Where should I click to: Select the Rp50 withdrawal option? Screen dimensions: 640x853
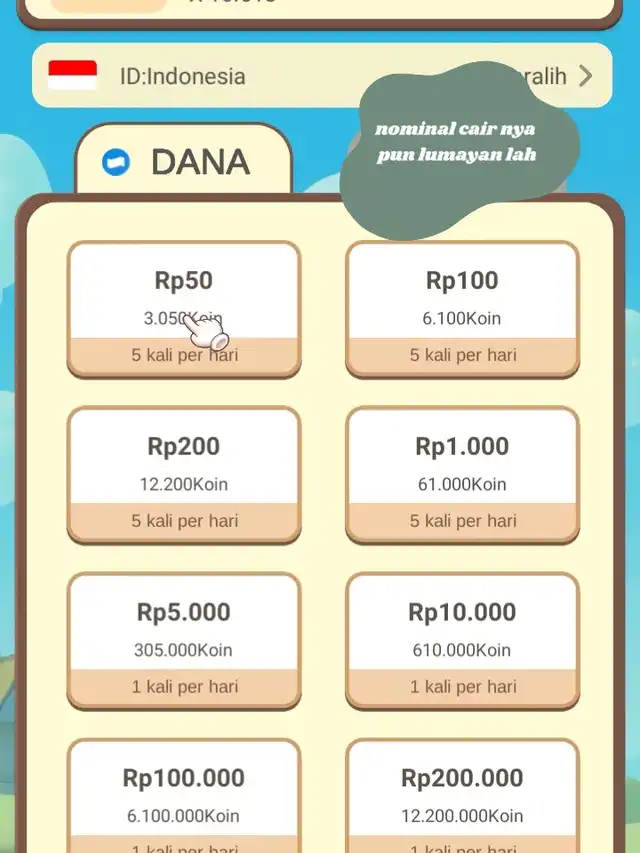tap(184, 310)
